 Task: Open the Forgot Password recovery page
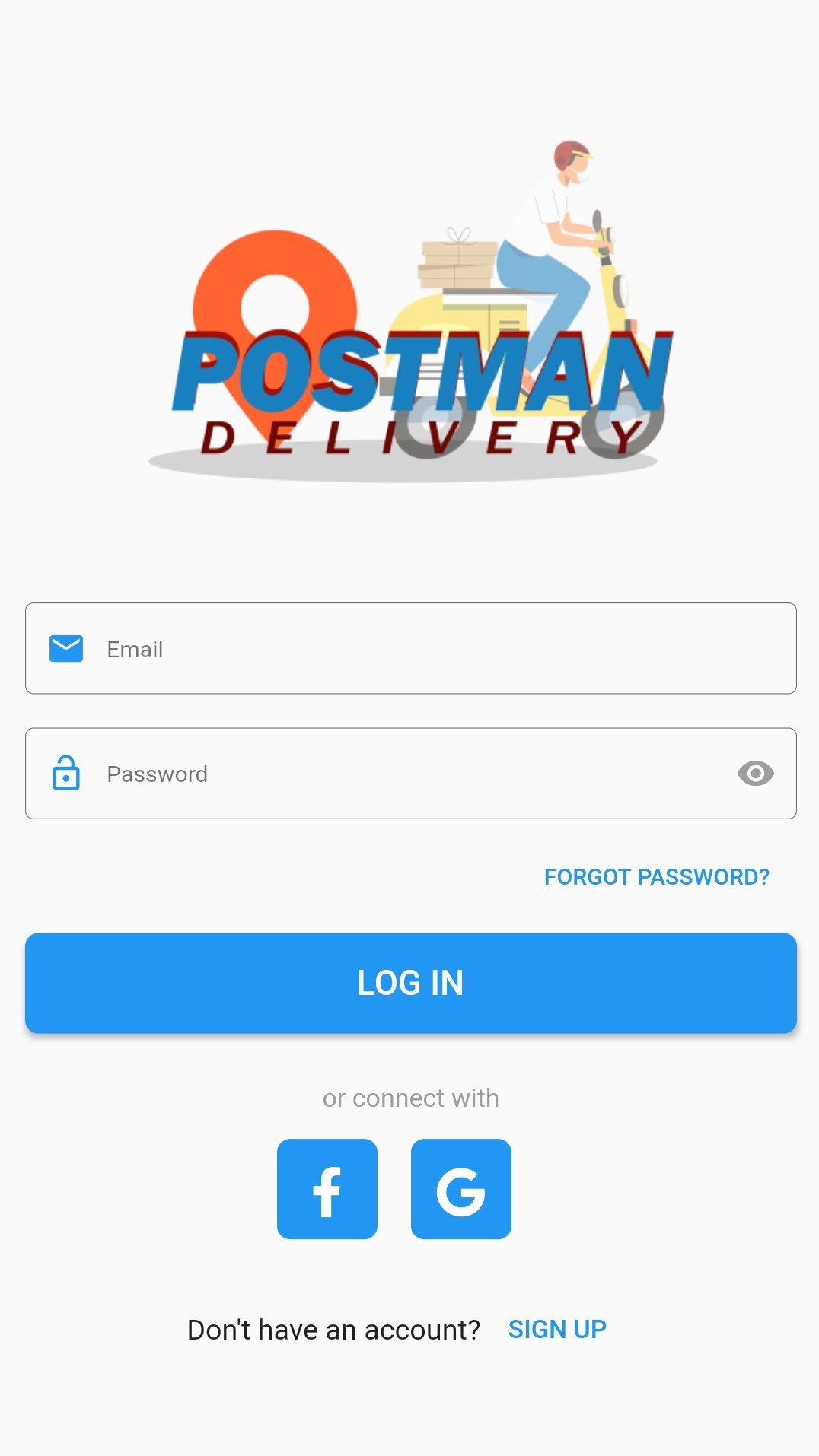tap(656, 876)
